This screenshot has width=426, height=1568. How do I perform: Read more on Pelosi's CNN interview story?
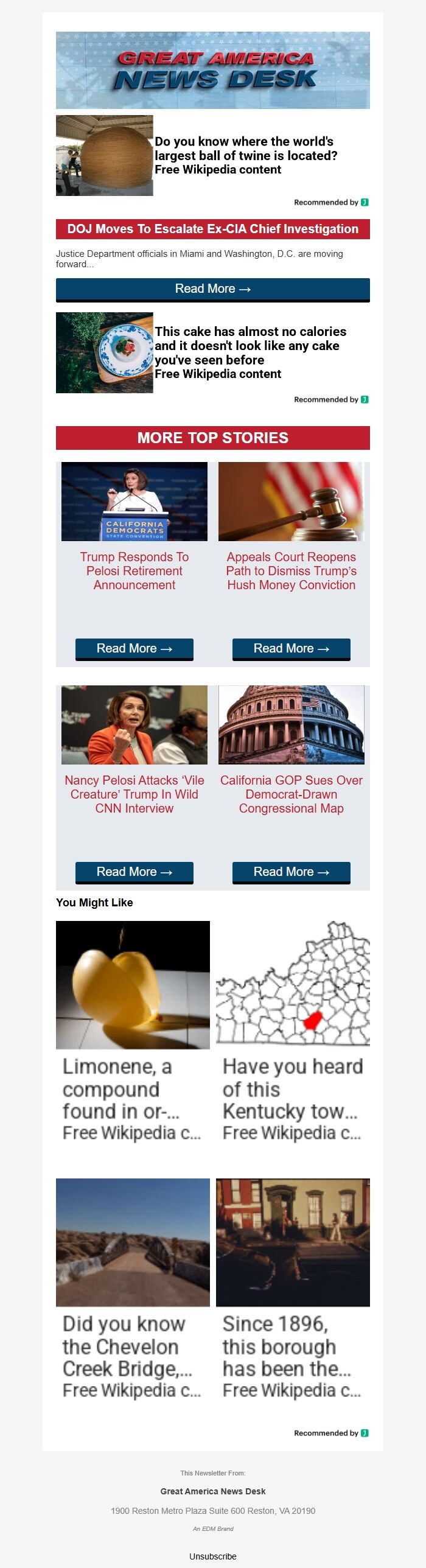coord(134,872)
